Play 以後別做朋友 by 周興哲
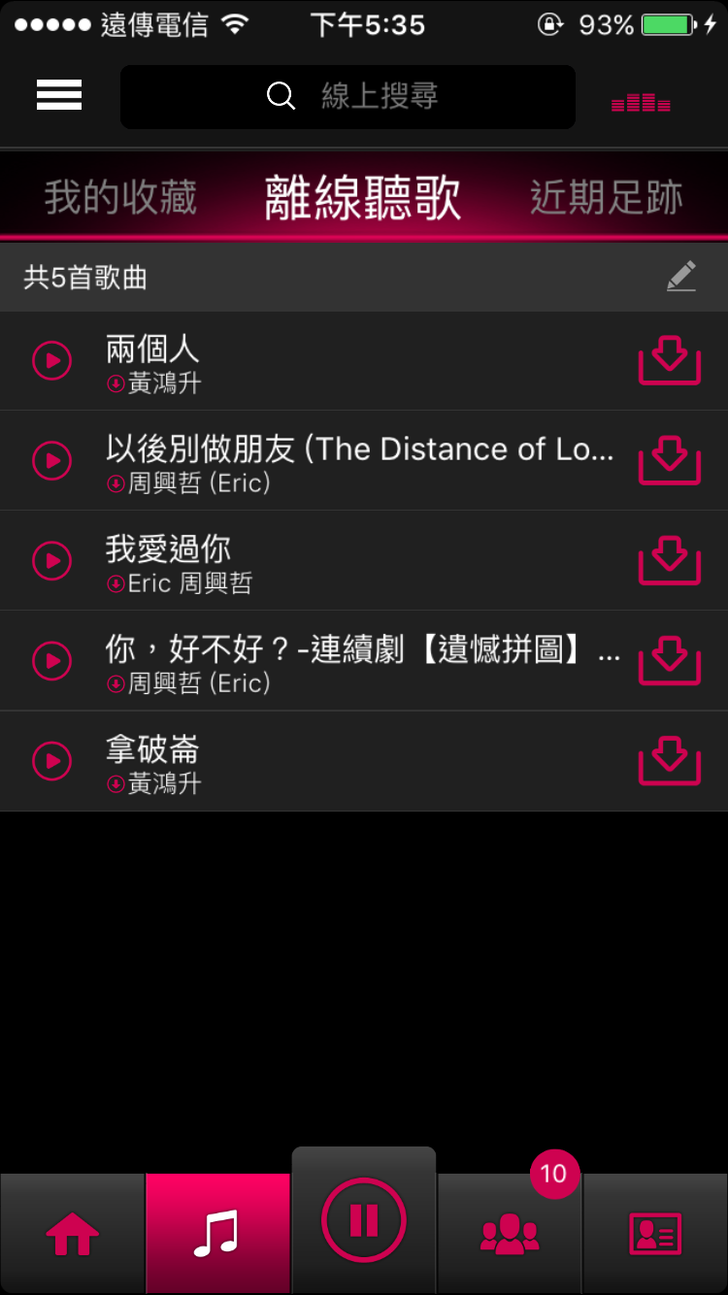Screen dimensions: 728x1295 coord(52,460)
